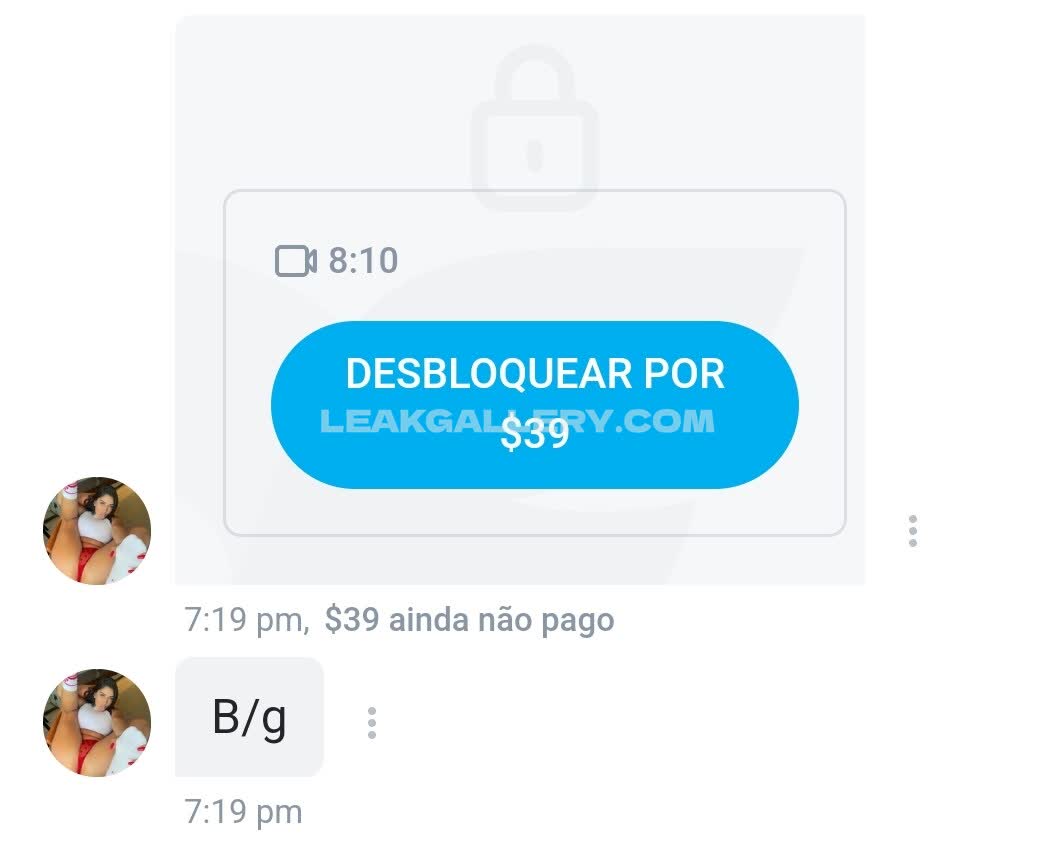Open sender's profile picture beside the B/g message

(x=97, y=722)
